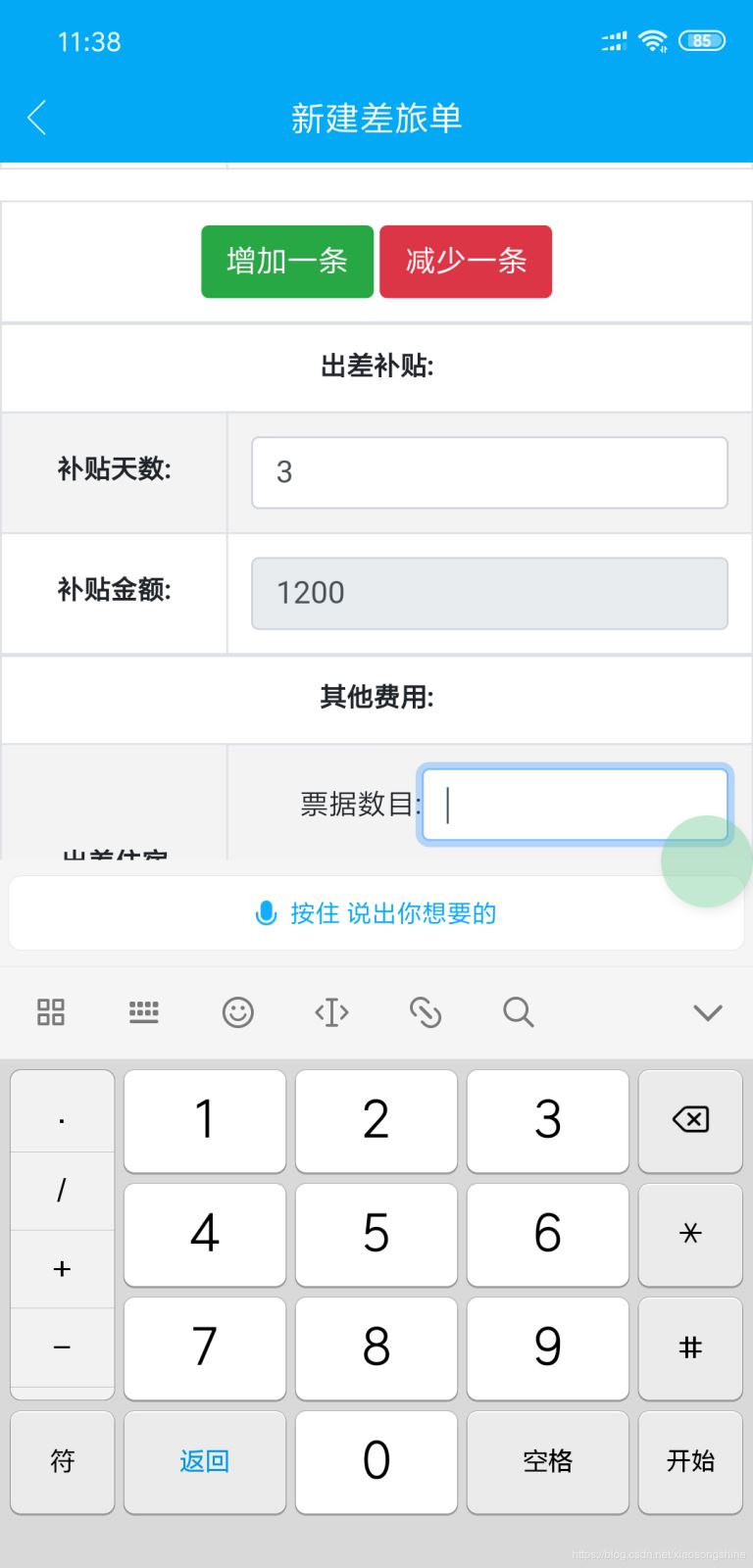Screen dimensions: 753x1568
Task: Tap the red 减少一条 button
Action: click(x=466, y=262)
